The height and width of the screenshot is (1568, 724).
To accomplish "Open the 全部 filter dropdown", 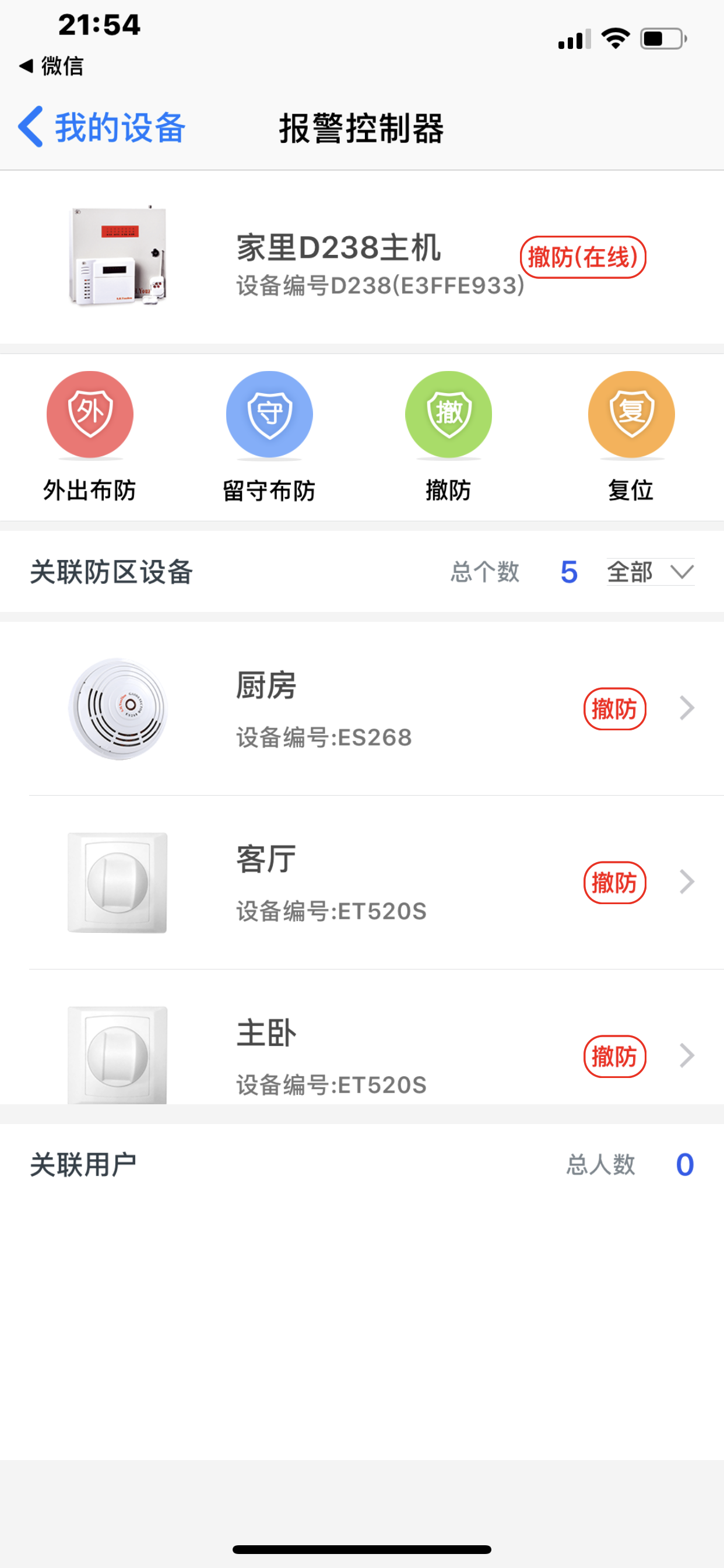I will [651, 572].
